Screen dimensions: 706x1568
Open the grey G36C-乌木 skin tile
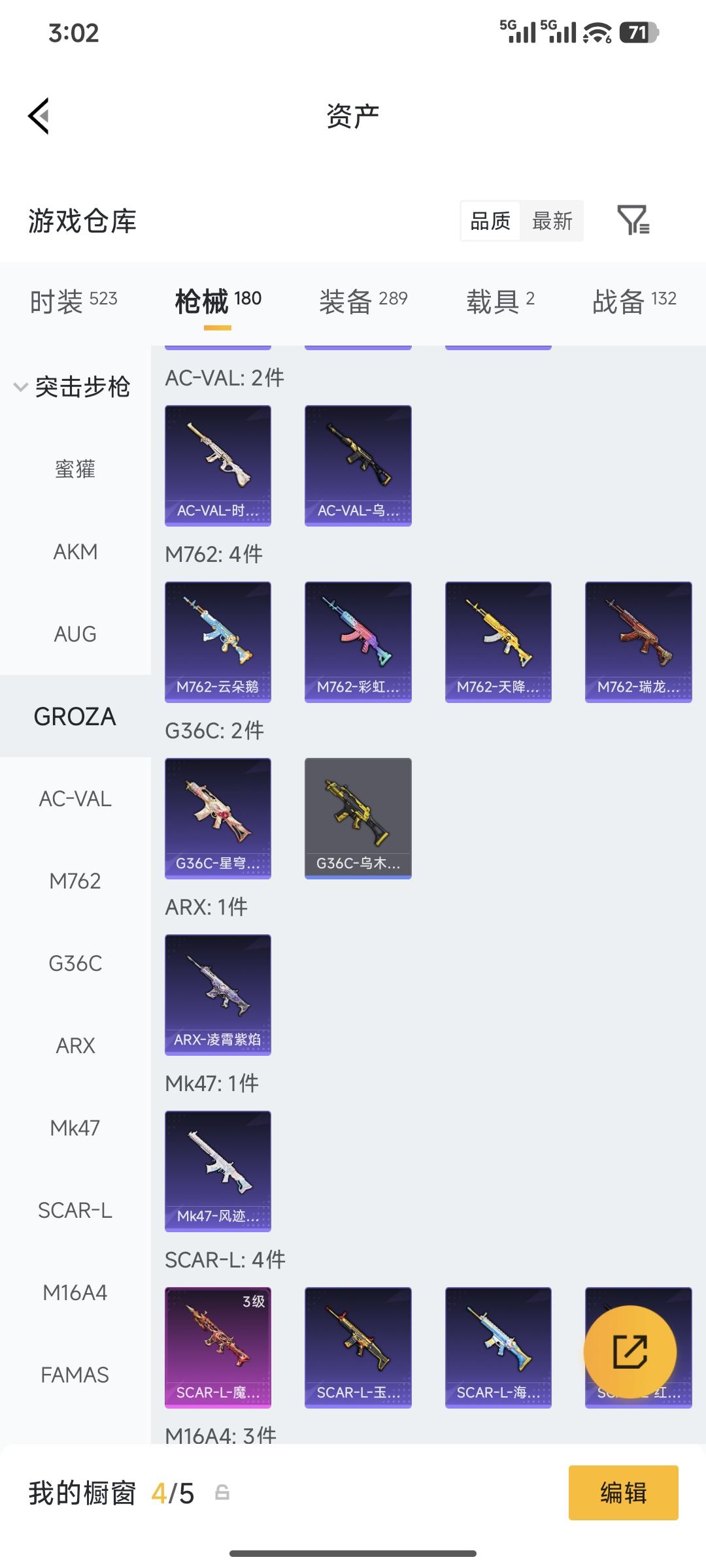click(358, 818)
